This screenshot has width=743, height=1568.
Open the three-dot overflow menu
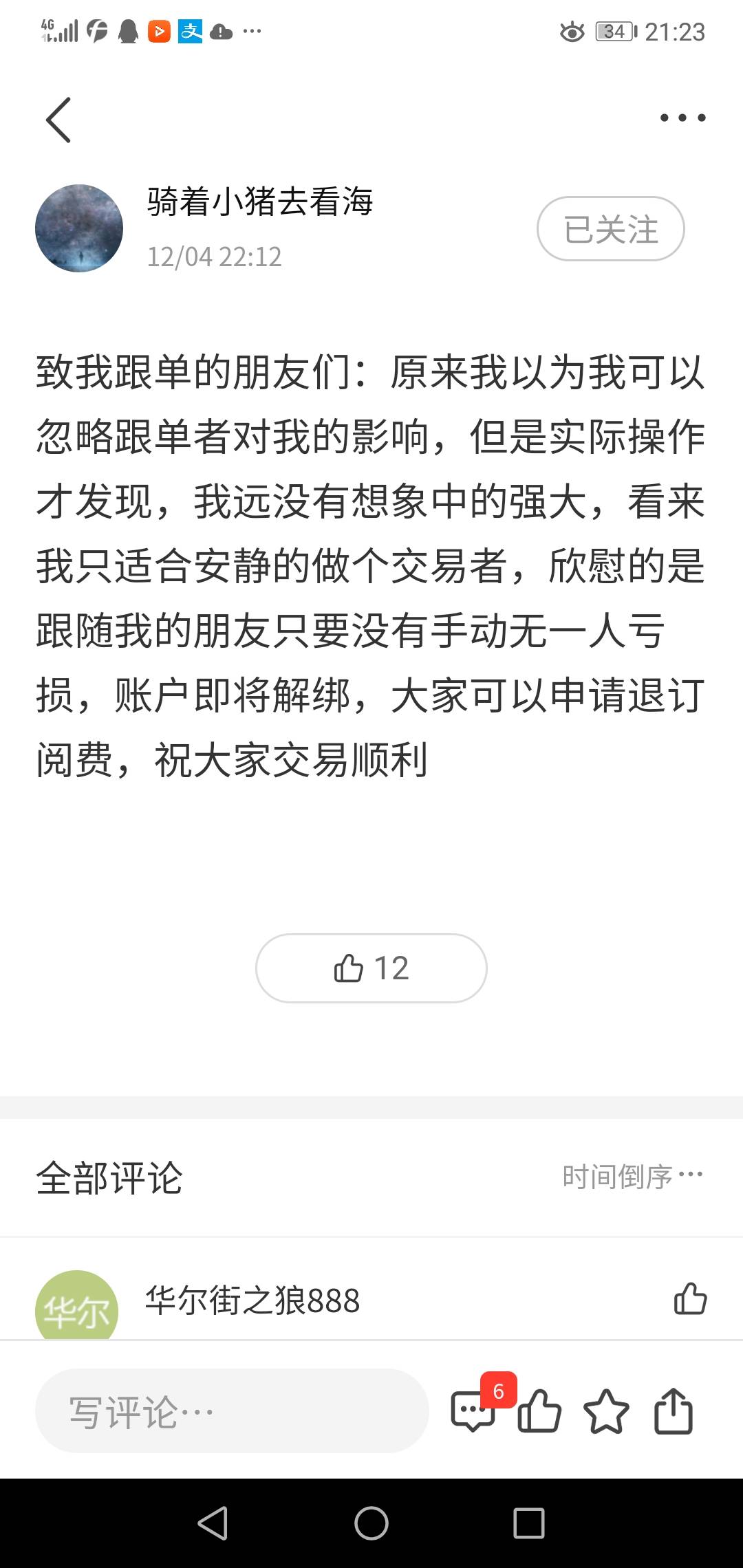(682, 118)
